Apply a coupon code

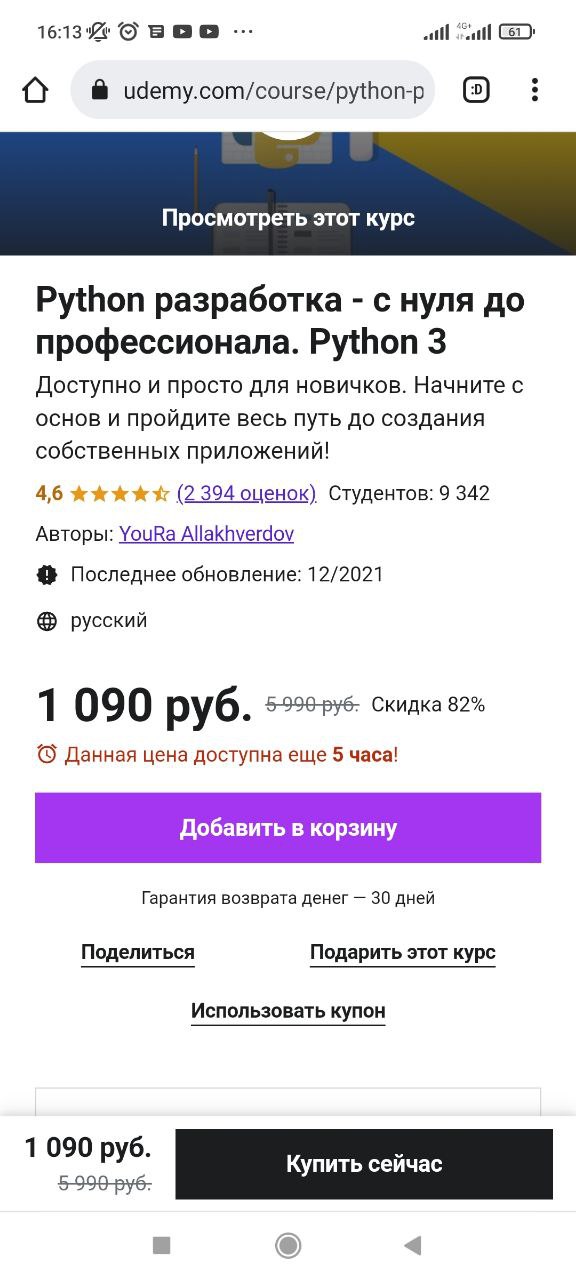[x=288, y=1011]
